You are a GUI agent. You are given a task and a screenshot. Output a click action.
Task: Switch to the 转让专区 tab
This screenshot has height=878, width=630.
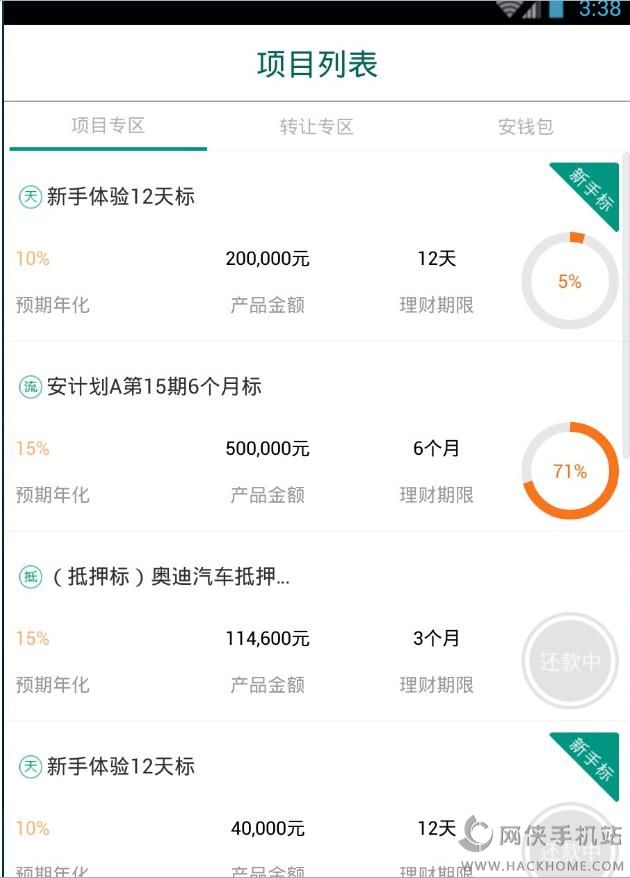[316, 127]
